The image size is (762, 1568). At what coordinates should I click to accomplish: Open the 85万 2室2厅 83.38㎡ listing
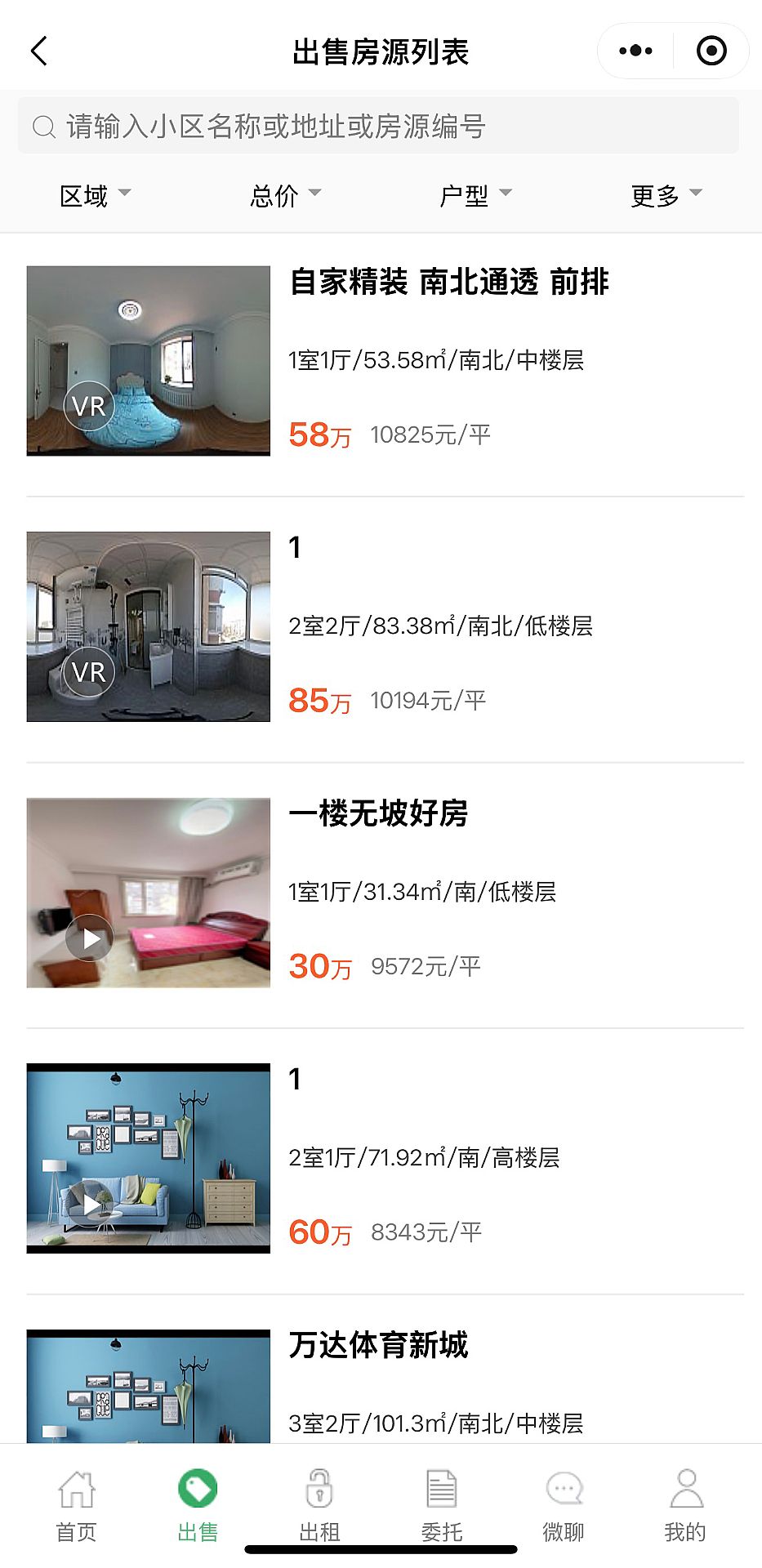384,626
